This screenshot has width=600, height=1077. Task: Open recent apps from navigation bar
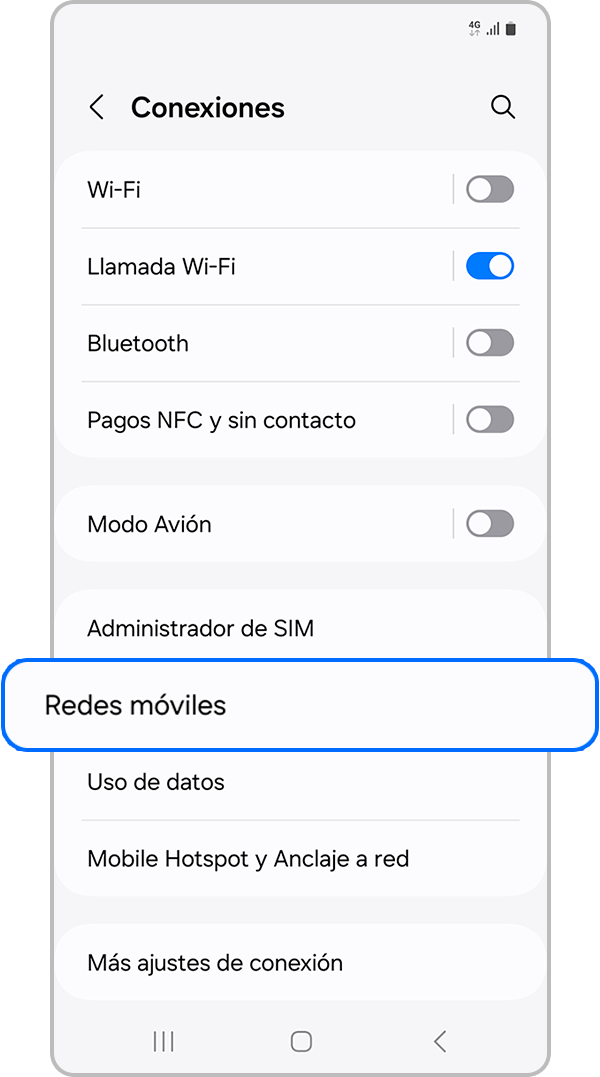click(x=163, y=1041)
